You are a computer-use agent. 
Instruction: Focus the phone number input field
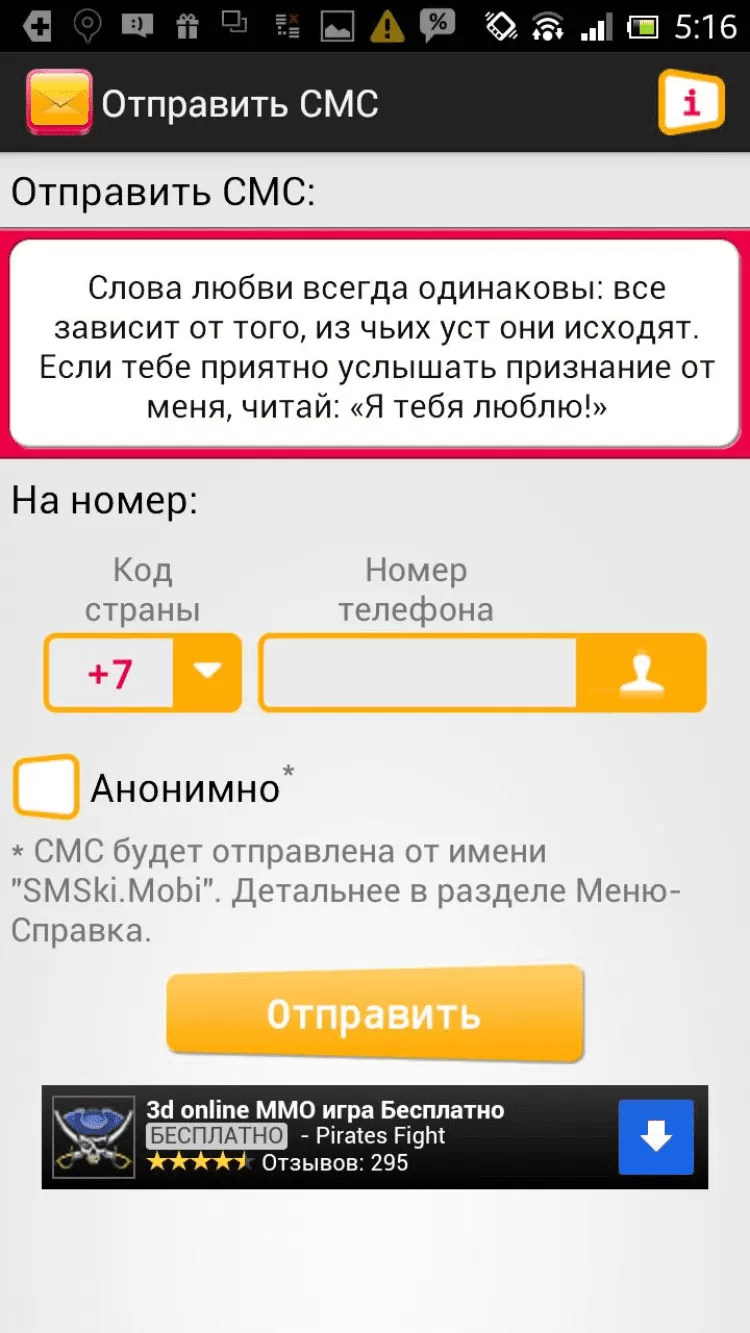[x=418, y=672]
